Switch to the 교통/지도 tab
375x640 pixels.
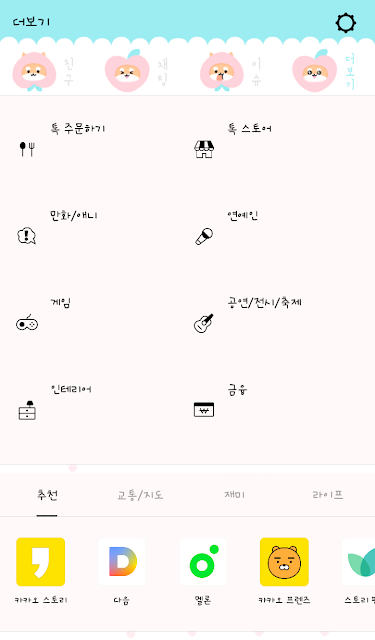pyautogui.click(x=140, y=495)
